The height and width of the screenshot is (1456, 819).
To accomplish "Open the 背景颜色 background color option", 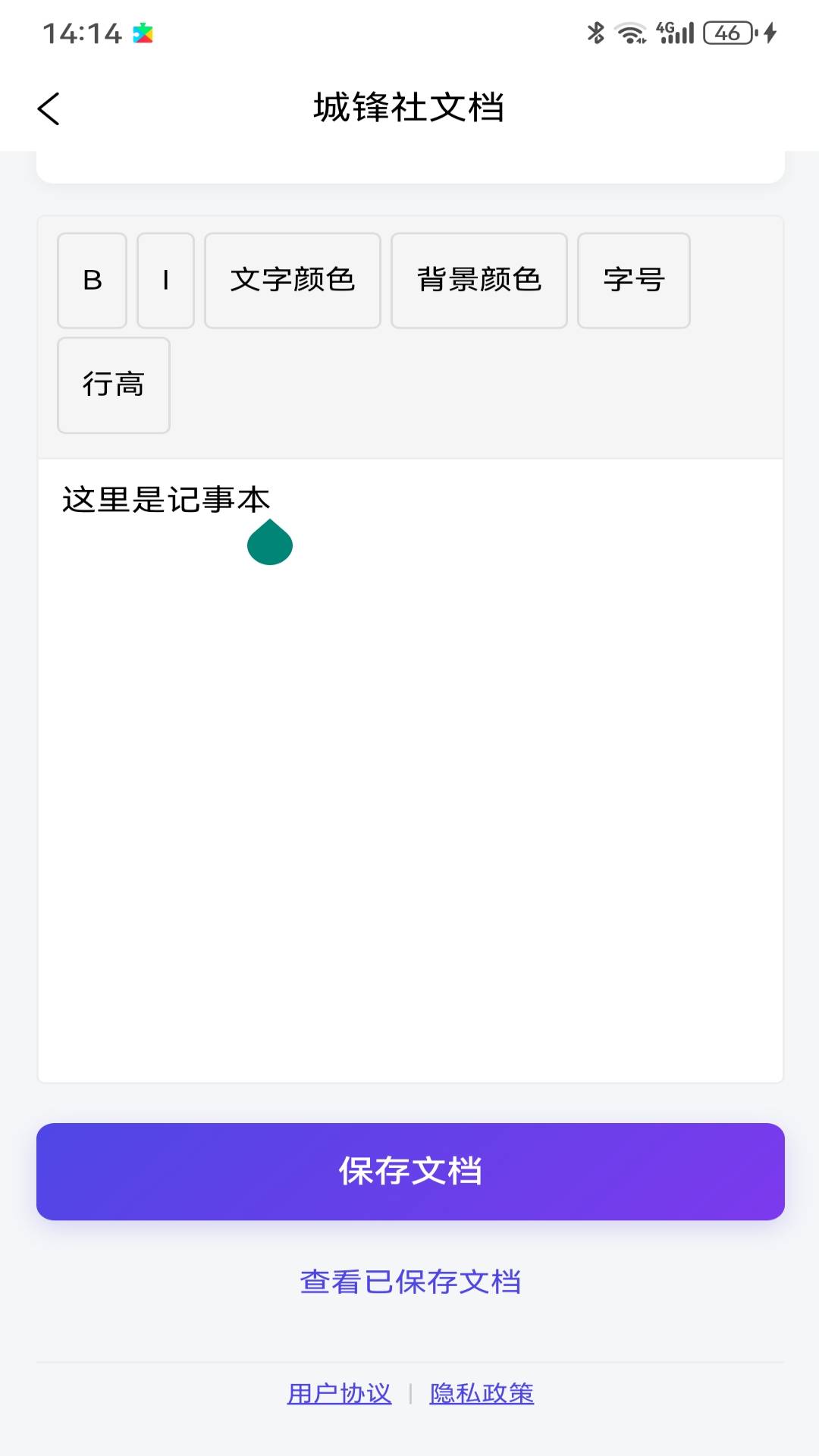I will (479, 281).
